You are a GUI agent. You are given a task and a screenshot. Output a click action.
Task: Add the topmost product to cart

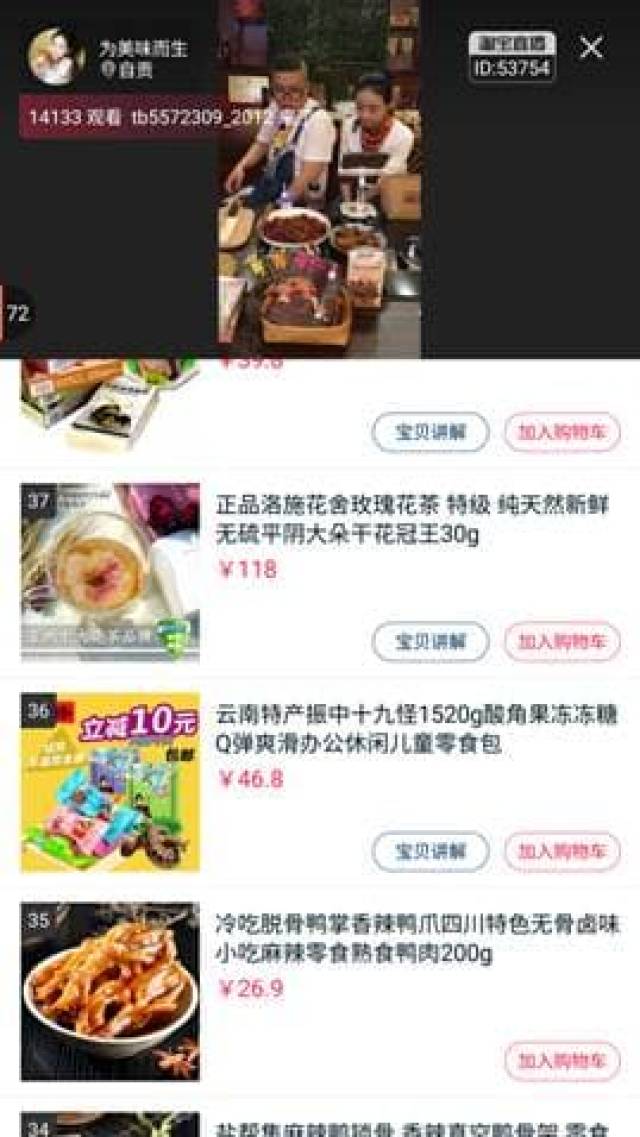pyautogui.click(x=562, y=432)
